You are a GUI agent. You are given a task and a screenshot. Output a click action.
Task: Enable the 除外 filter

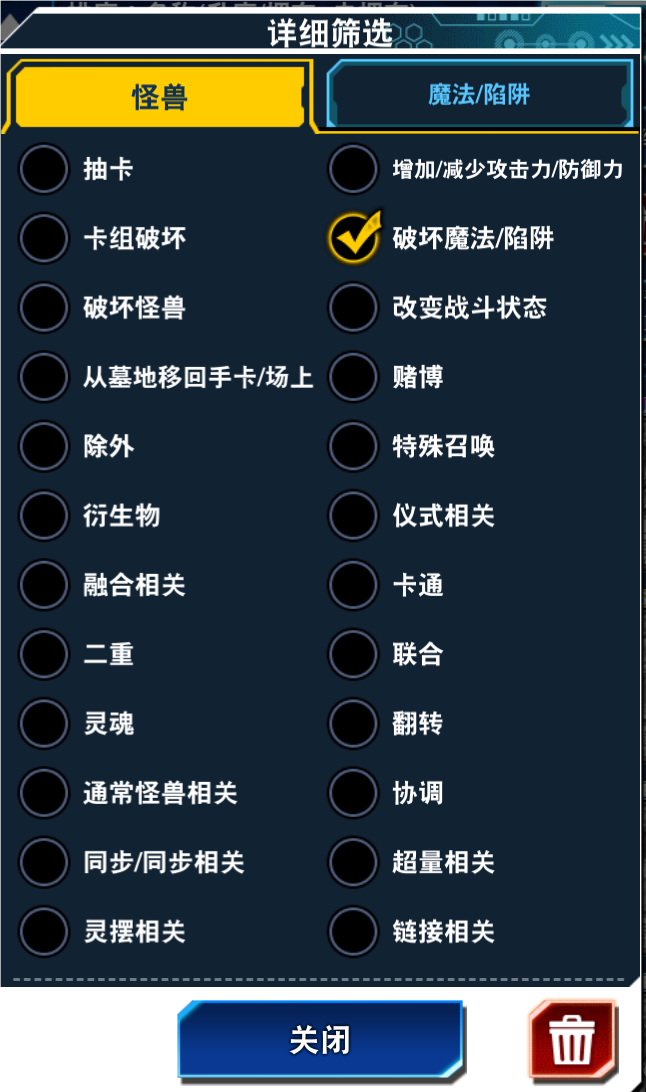(44, 446)
